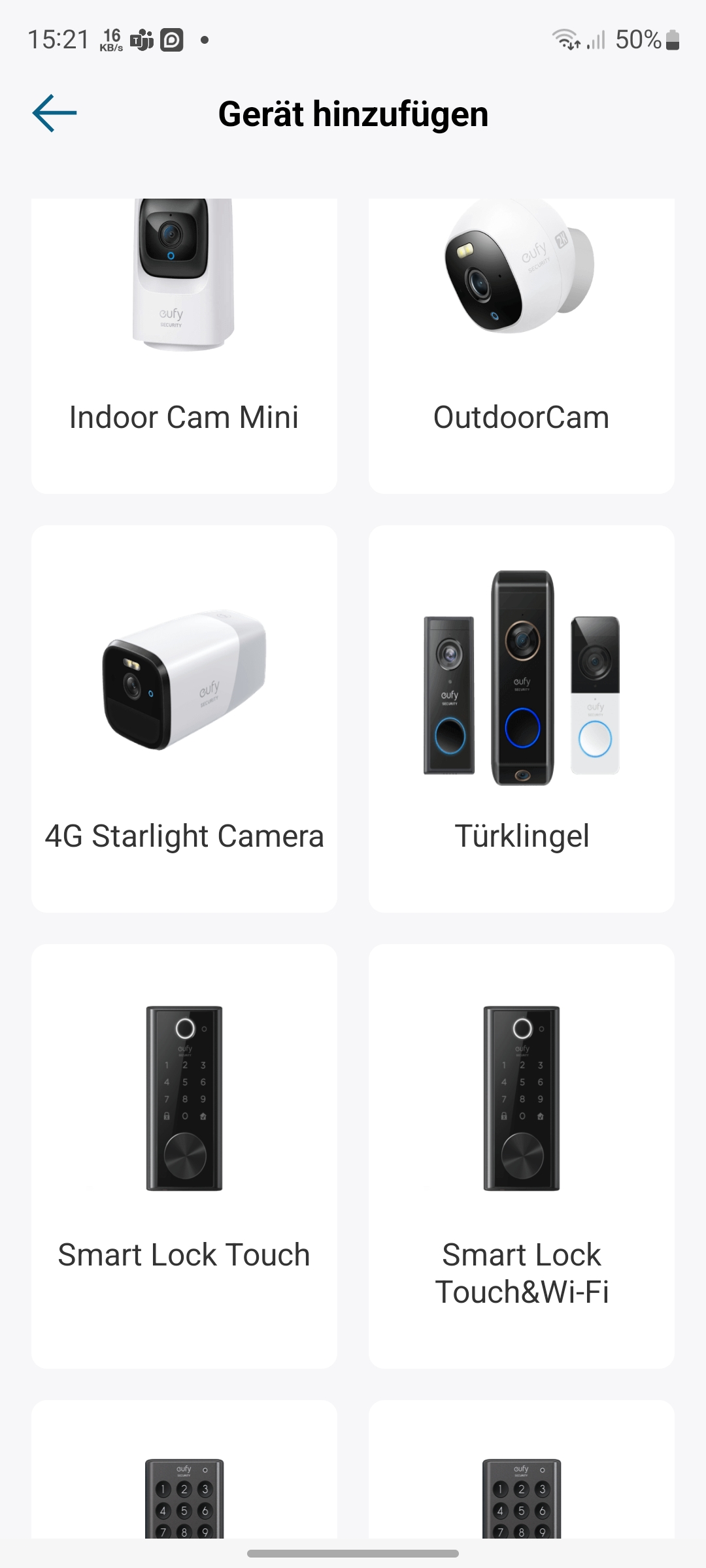This screenshot has height=1568, width=706.
Task: Pick the Smart Lock Touch card
Action: coord(184,1156)
